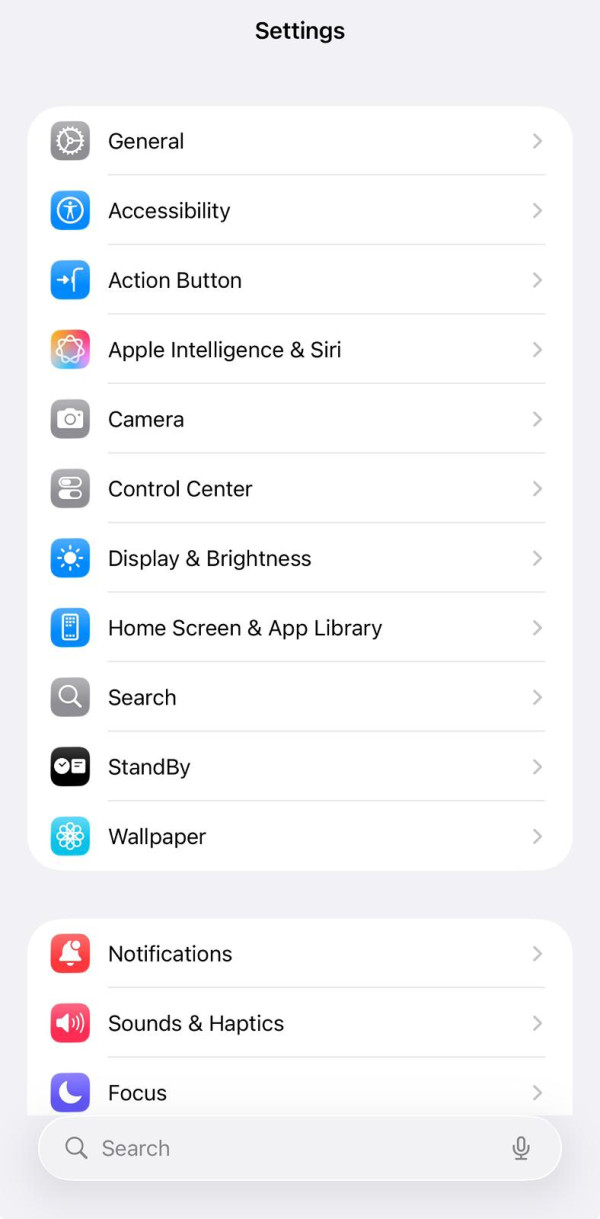Select Control Center row
This screenshot has width=600, height=1219.
pos(300,489)
